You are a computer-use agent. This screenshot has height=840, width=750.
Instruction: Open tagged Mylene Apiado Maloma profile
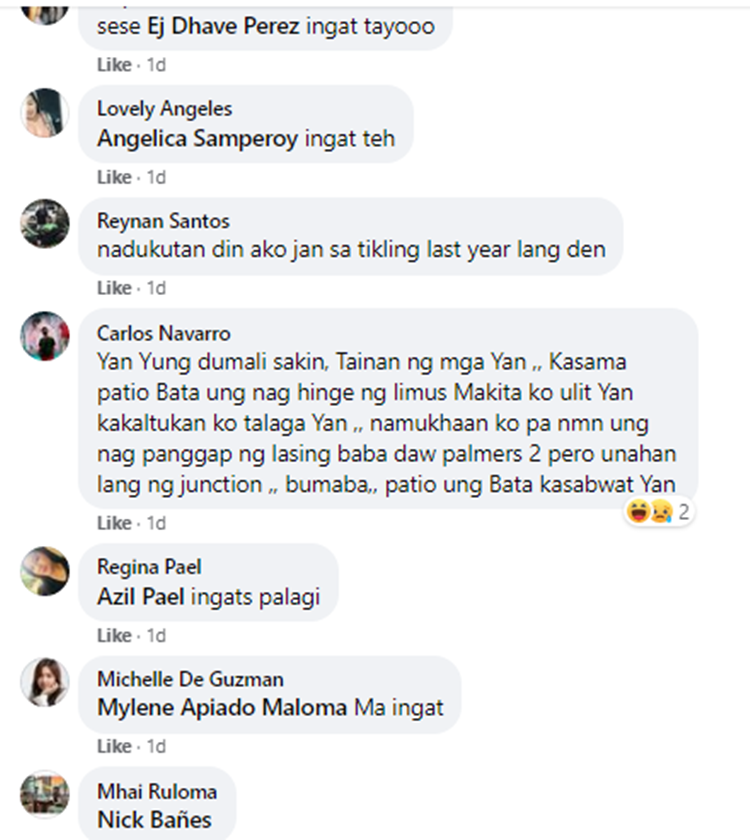tap(223, 708)
